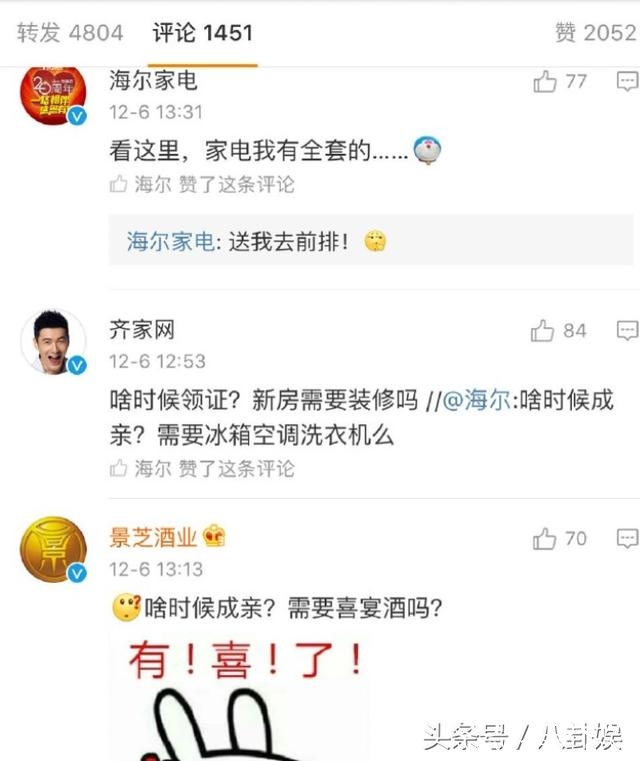Image resolution: width=640 pixels, height=761 pixels.
Task: Like 景芝酒业's comment
Action: (545, 539)
